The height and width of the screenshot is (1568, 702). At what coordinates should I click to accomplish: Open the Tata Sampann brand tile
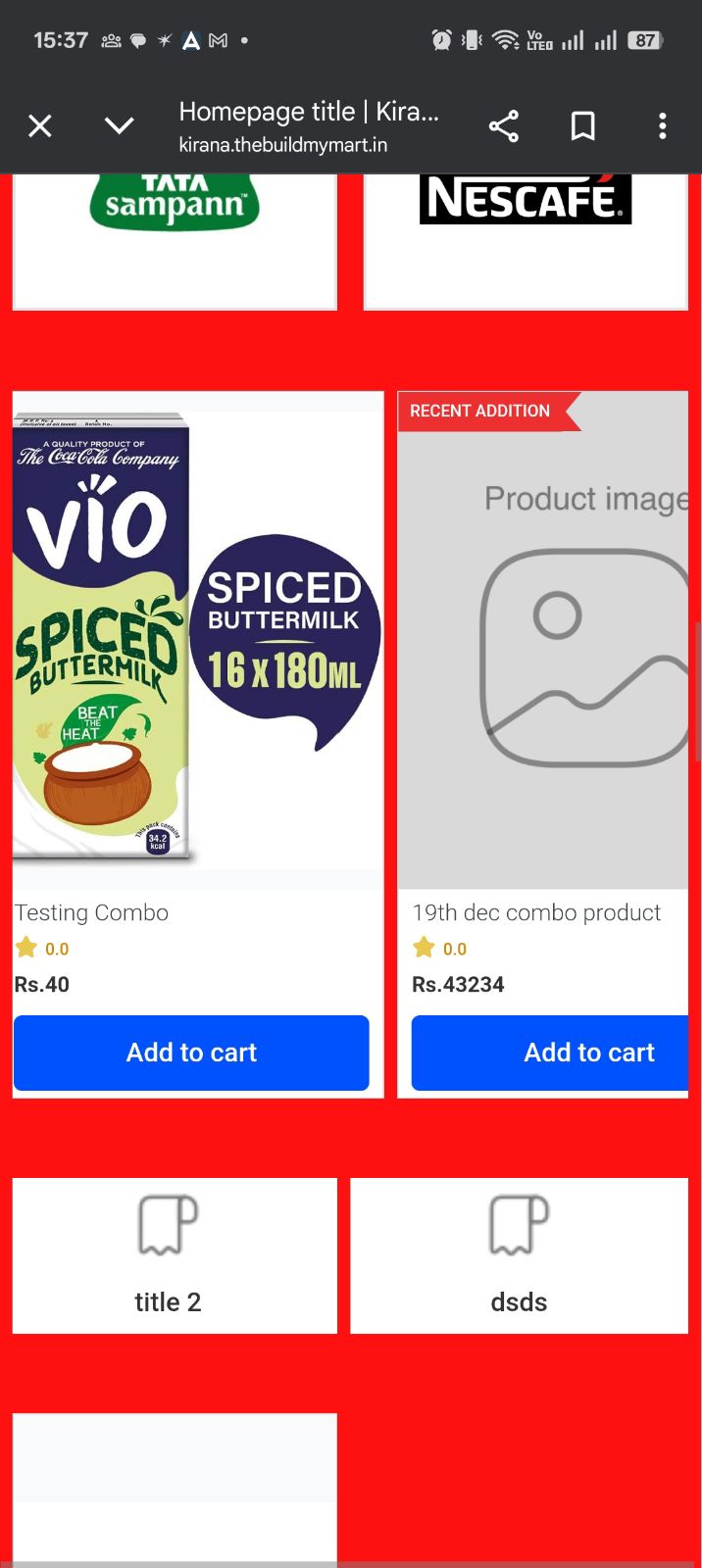(175, 239)
